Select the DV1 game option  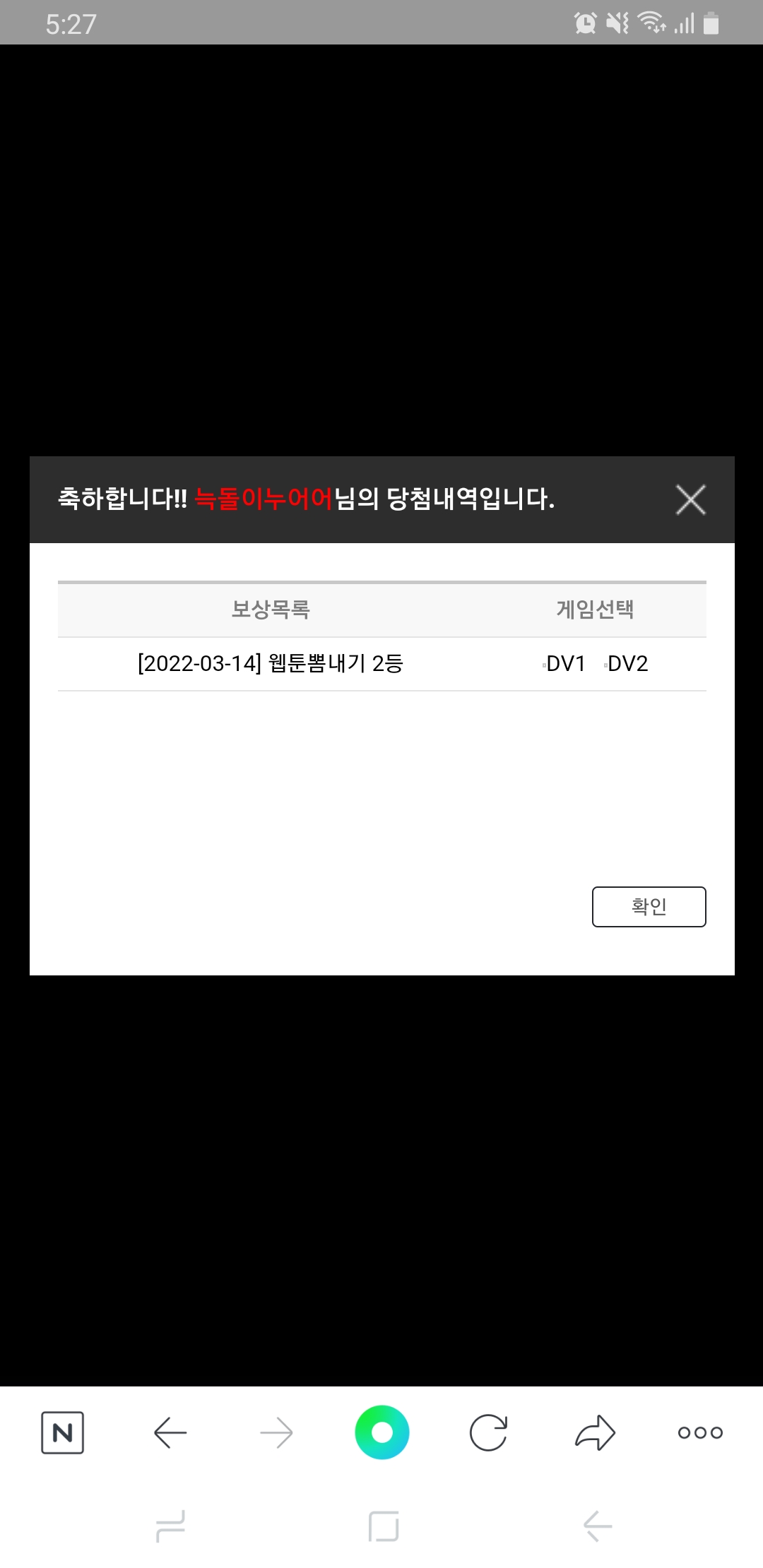pos(564,664)
